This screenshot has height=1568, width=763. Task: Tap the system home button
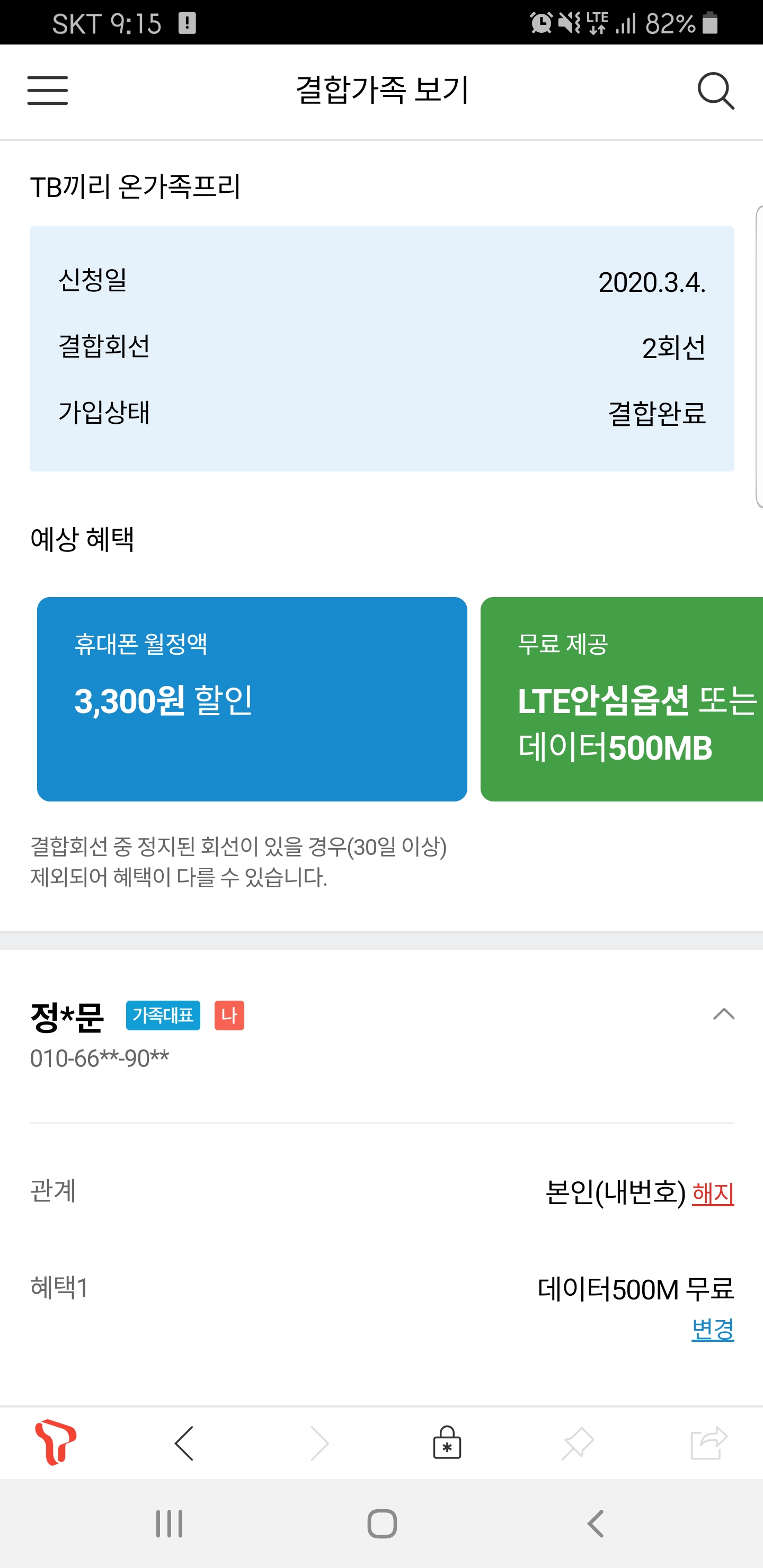coord(382,1524)
